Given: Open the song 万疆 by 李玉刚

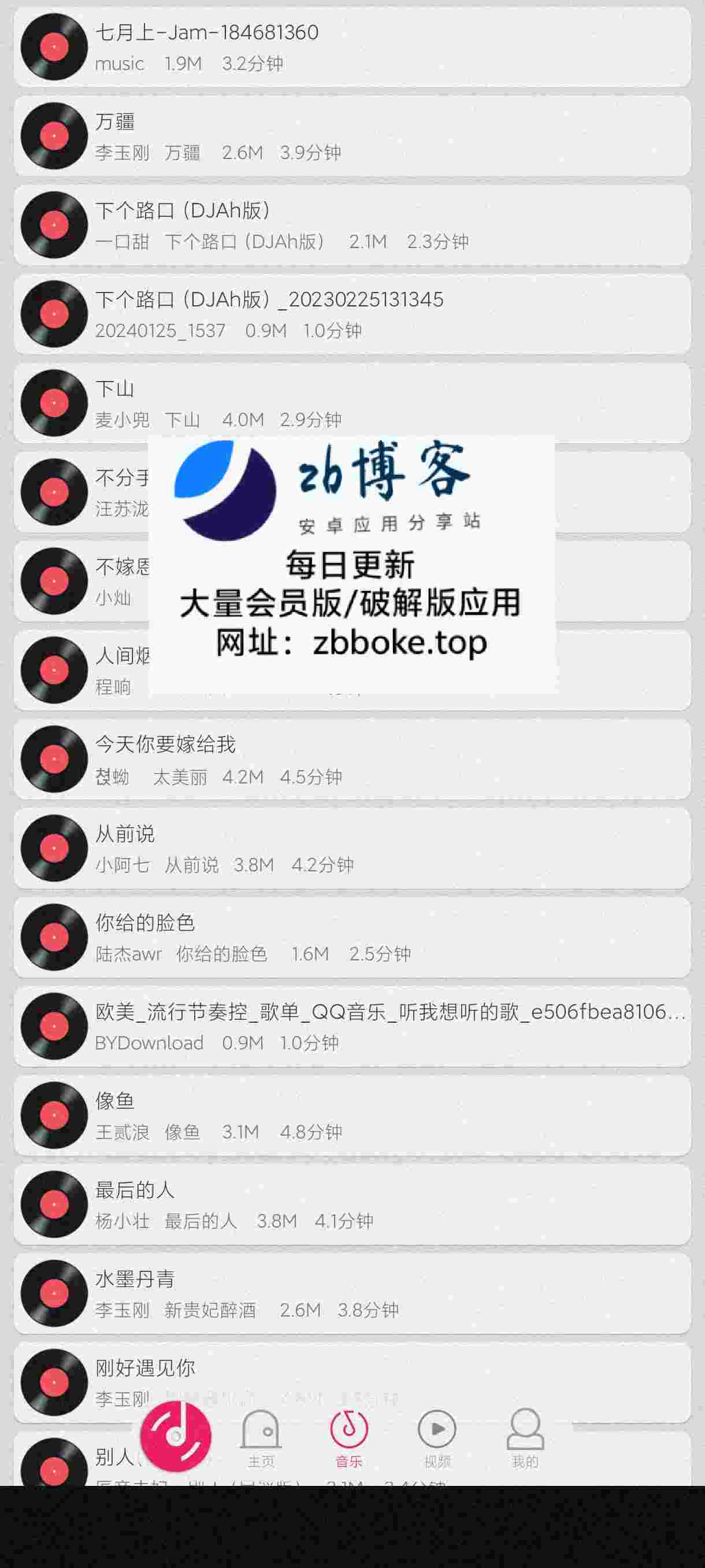Looking at the screenshot, I should tap(351, 136).
